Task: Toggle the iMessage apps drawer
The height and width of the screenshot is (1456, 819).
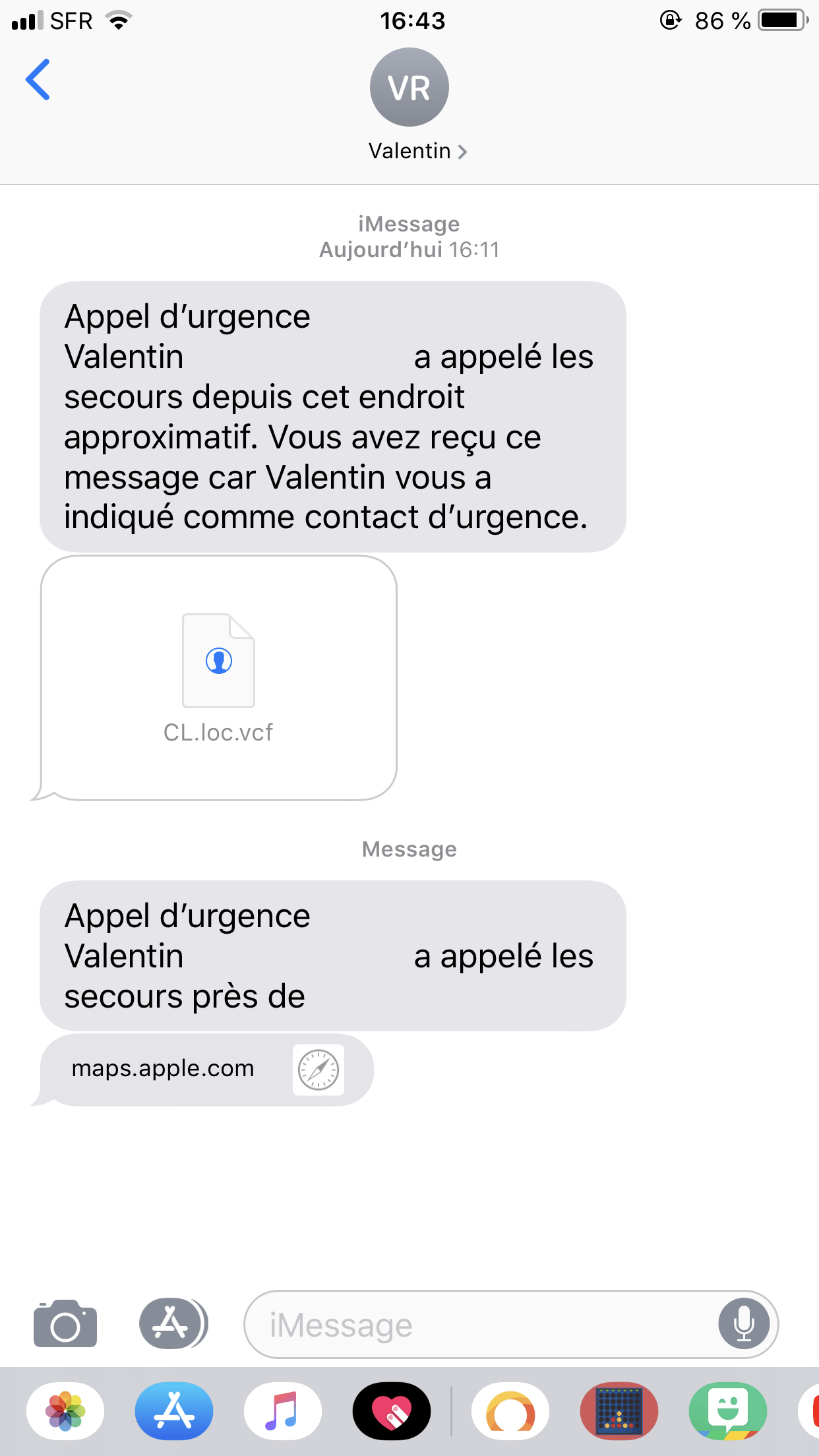Action: 173,1323
